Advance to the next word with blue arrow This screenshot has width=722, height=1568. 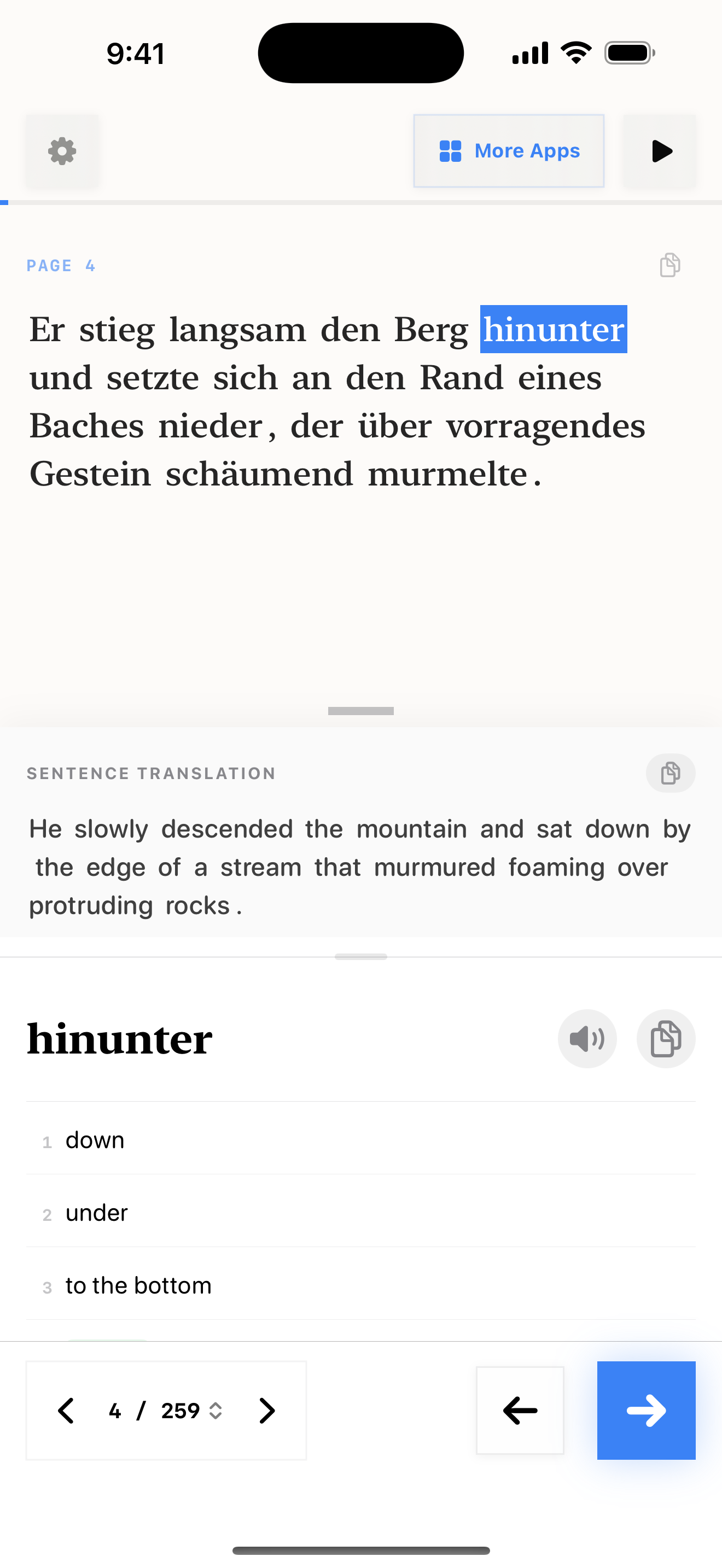(x=646, y=1411)
